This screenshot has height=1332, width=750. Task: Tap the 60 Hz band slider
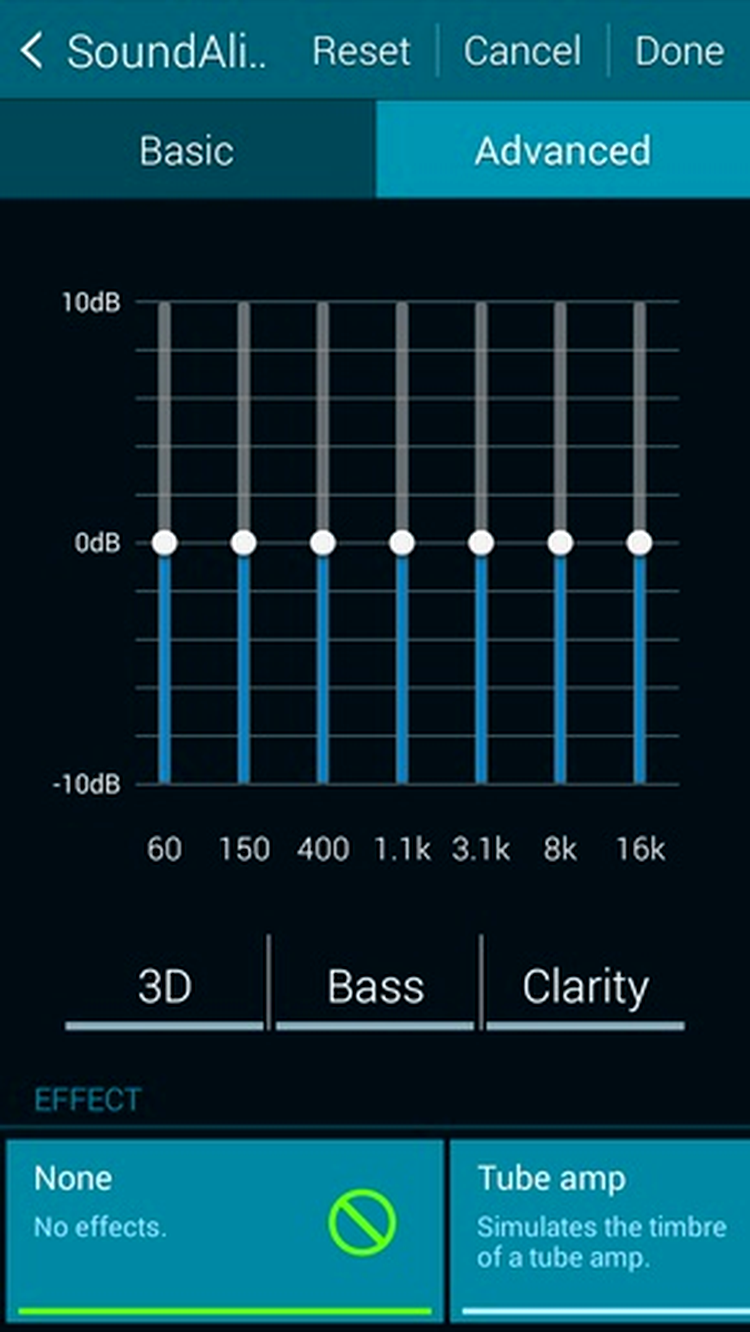pos(165,543)
